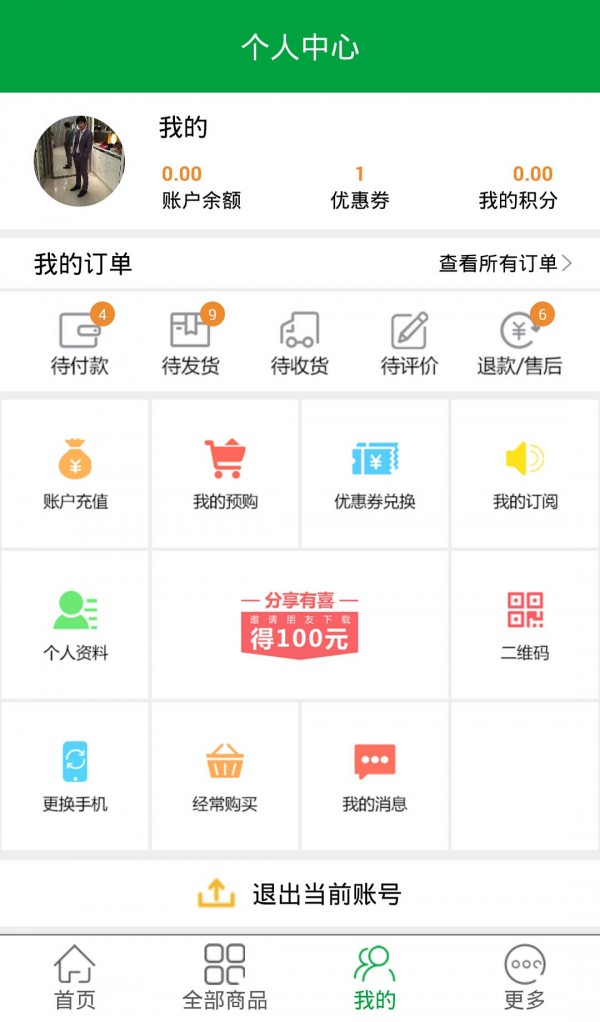
Task: Open 我的订阅 subscriptions
Action: click(x=525, y=474)
